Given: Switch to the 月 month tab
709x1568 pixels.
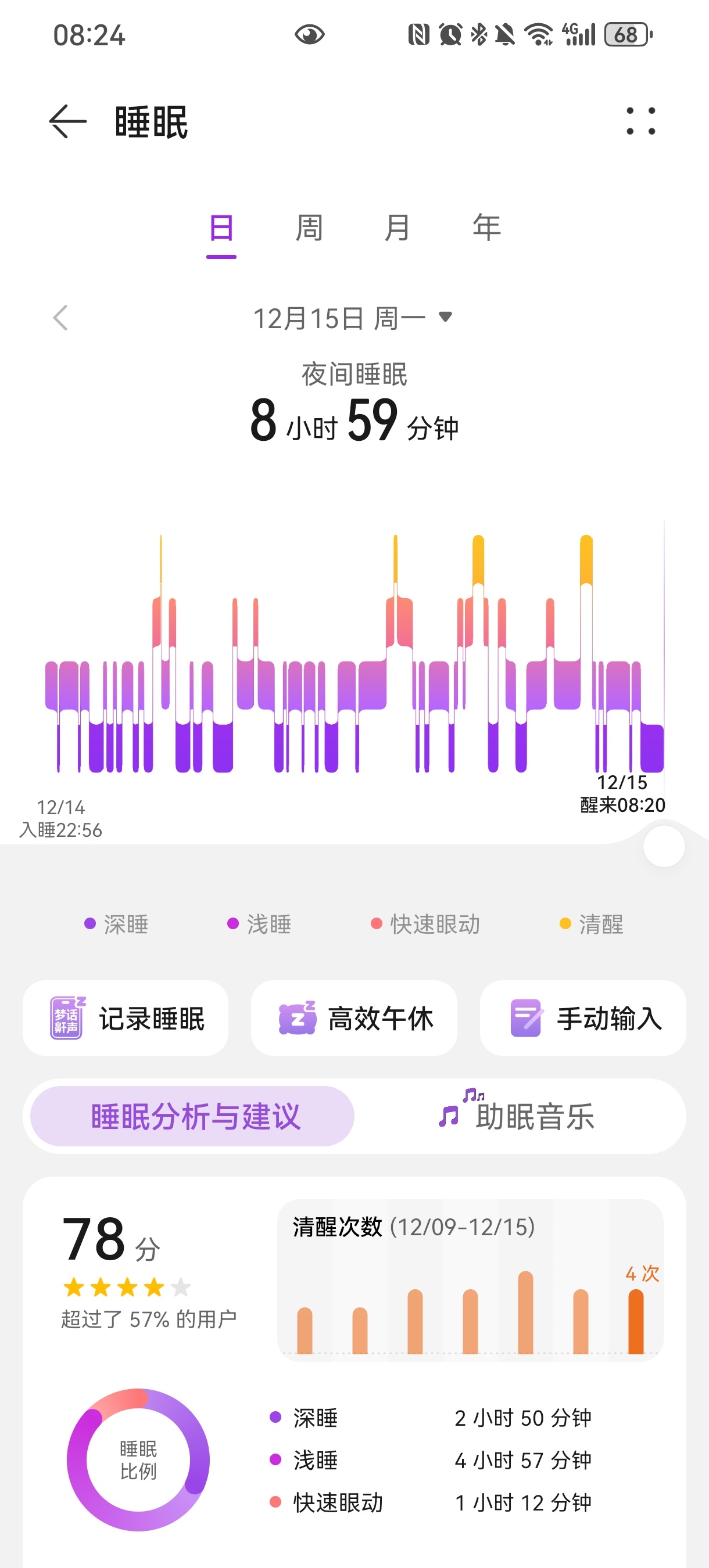Looking at the screenshot, I should point(397,229).
